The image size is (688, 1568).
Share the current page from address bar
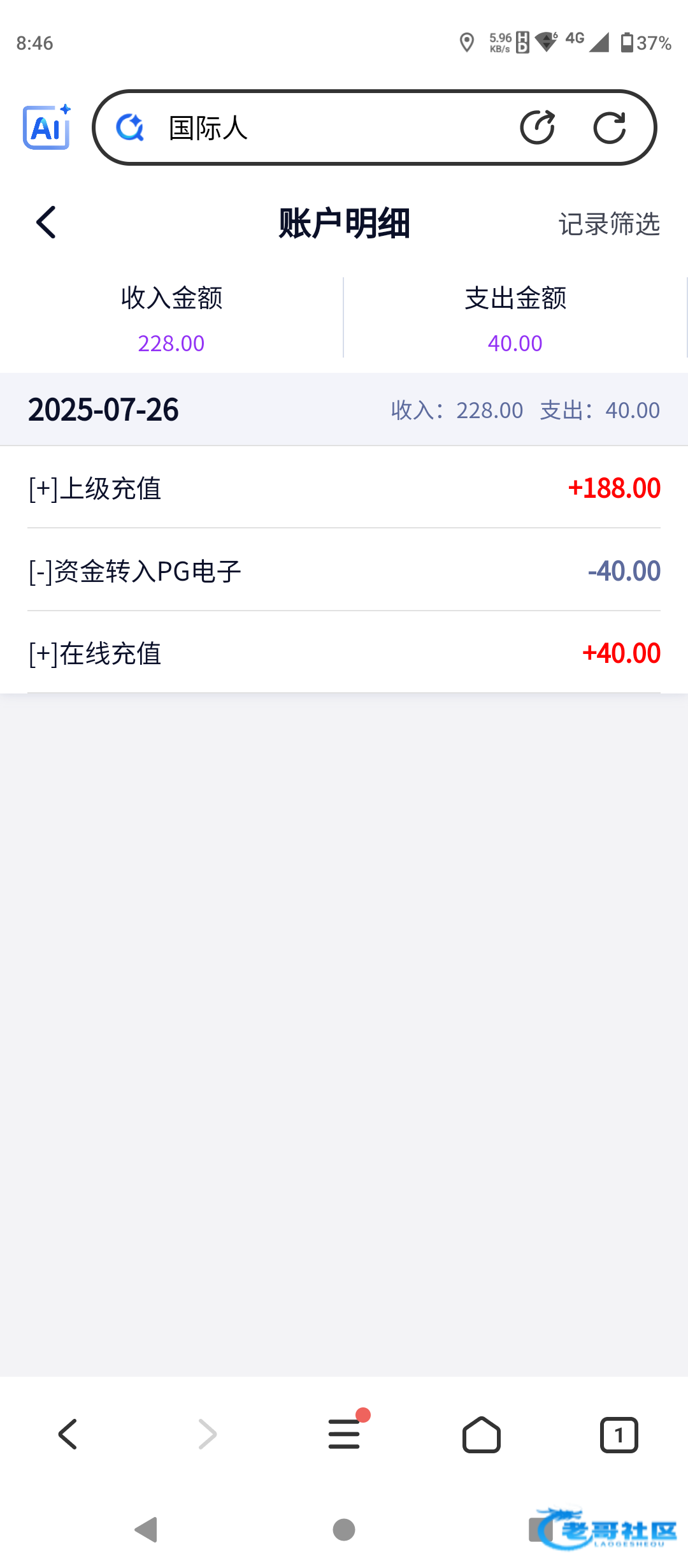point(537,127)
